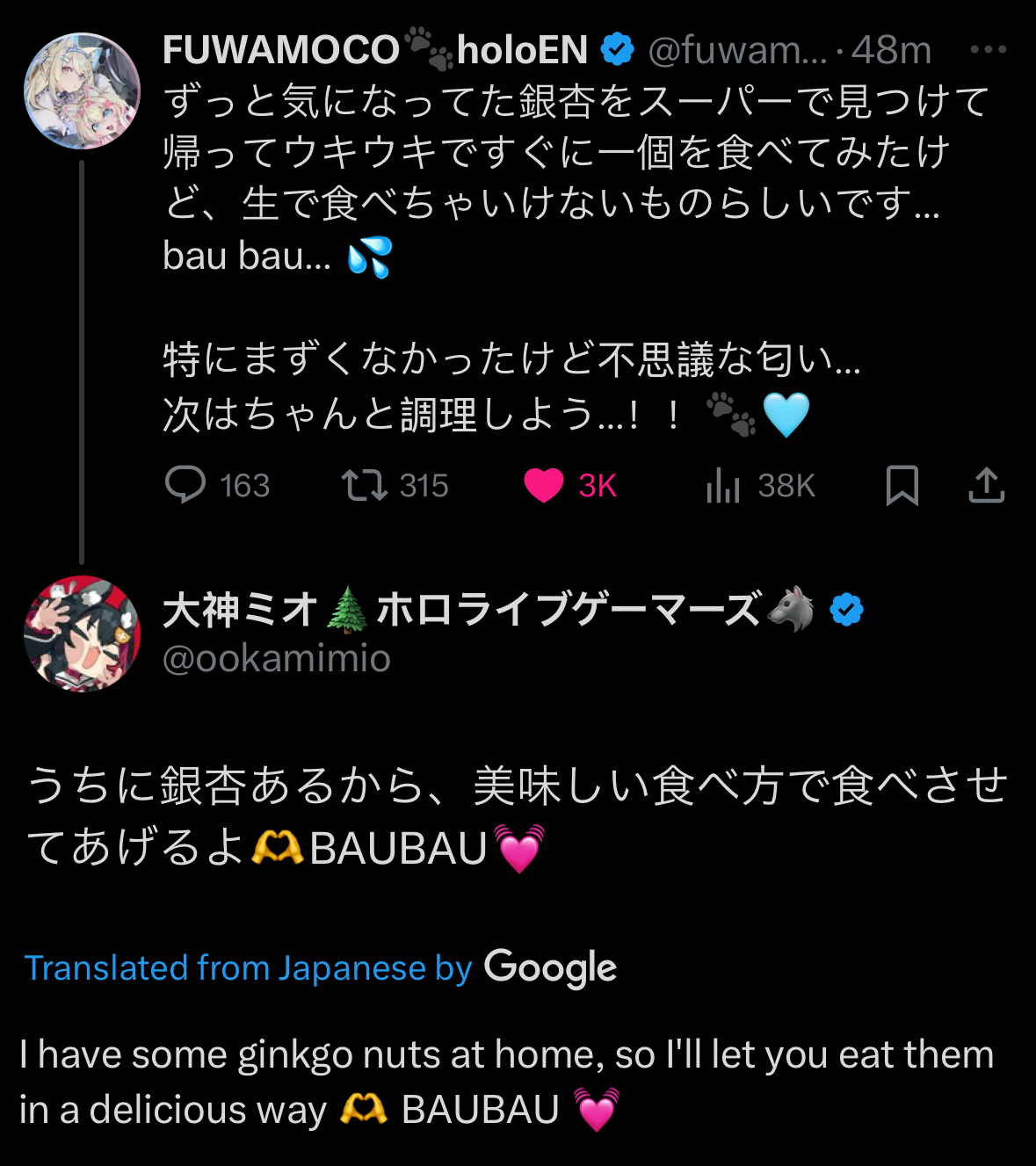Repost FUWAMOCO's post
Image resolution: width=1036 pixels, height=1166 pixels.
pyautogui.click(x=365, y=485)
